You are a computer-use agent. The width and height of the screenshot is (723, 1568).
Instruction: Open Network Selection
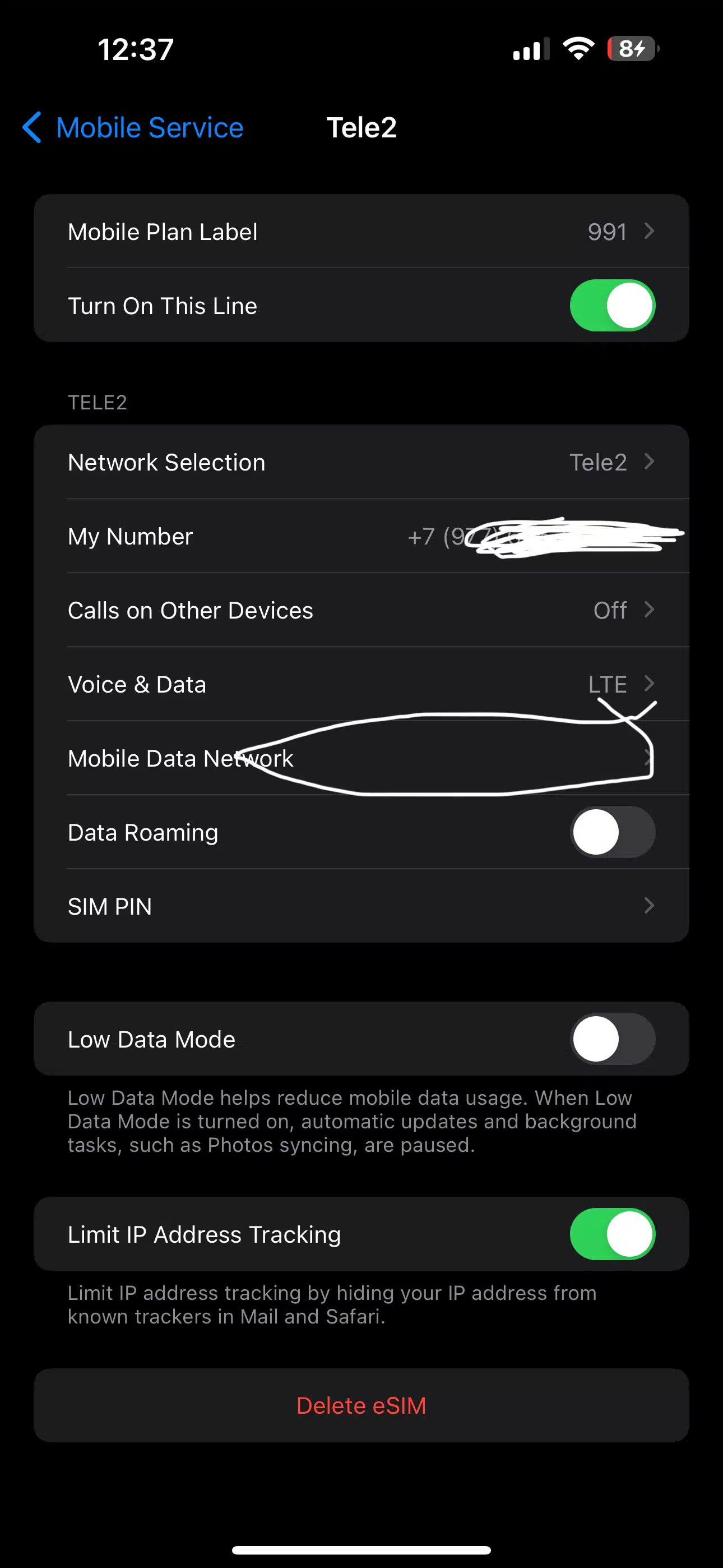[x=361, y=462]
